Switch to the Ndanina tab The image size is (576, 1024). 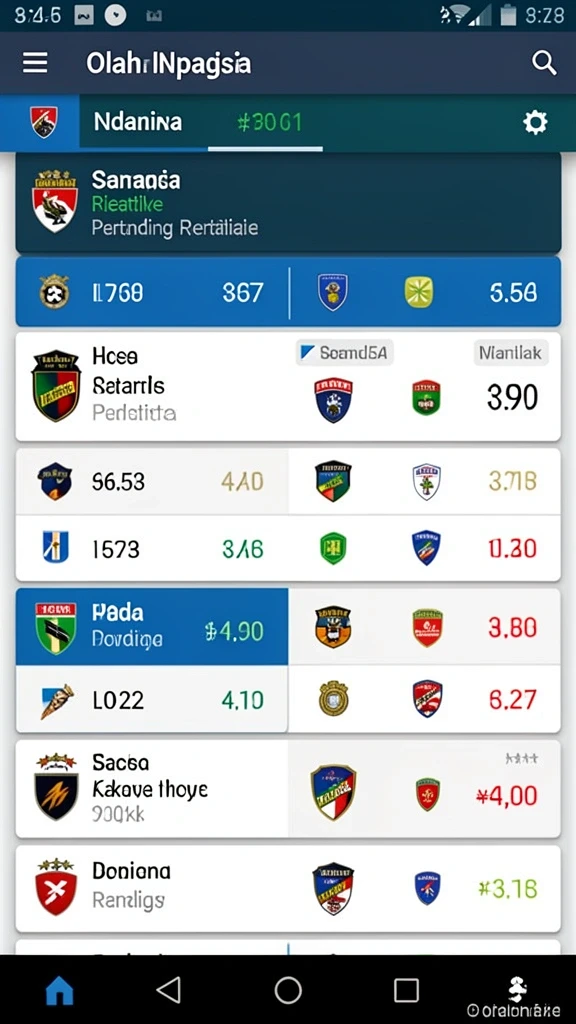click(x=138, y=122)
